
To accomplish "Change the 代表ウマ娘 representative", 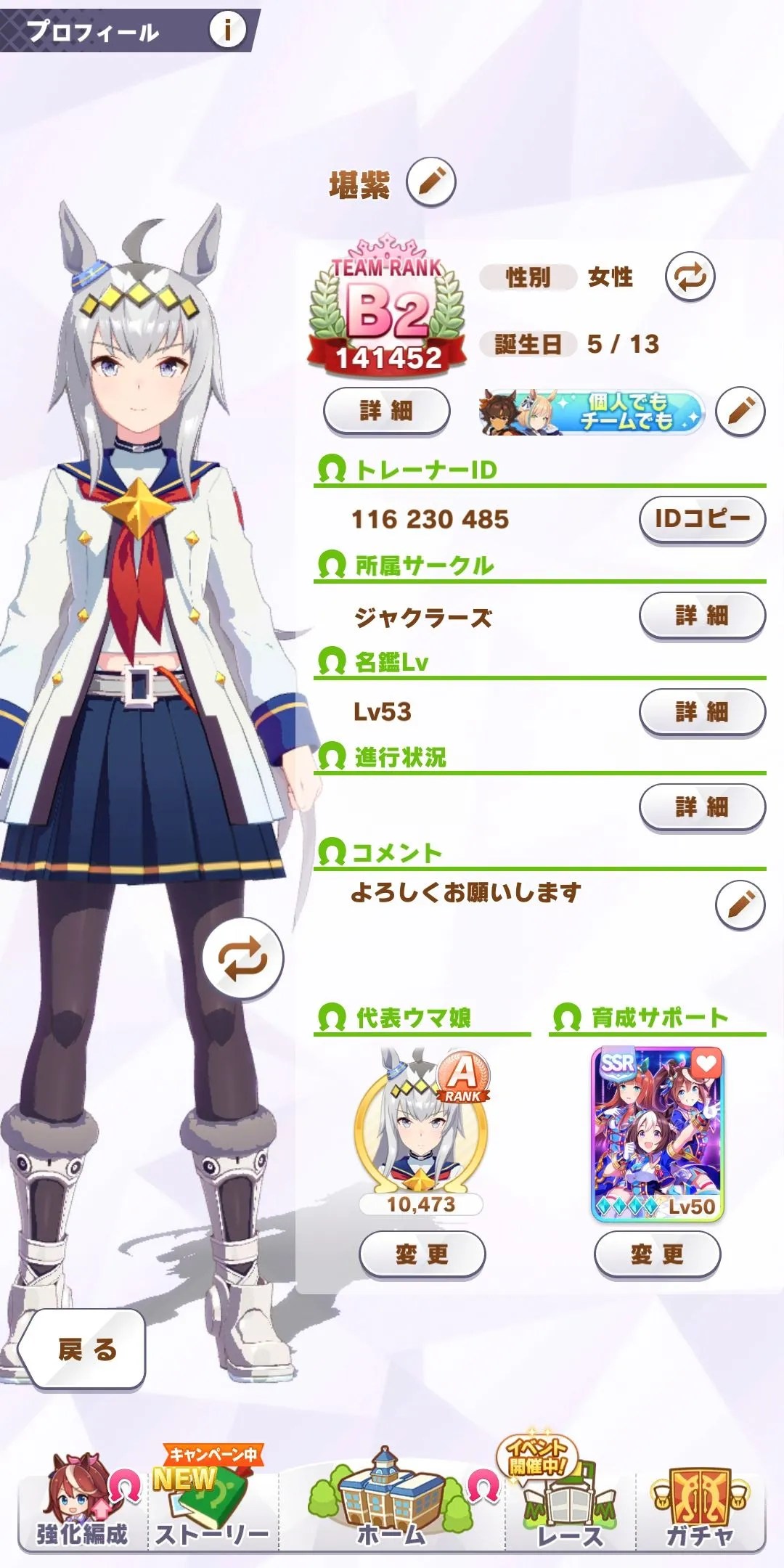I will pyautogui.click(x=422, y=1254).
